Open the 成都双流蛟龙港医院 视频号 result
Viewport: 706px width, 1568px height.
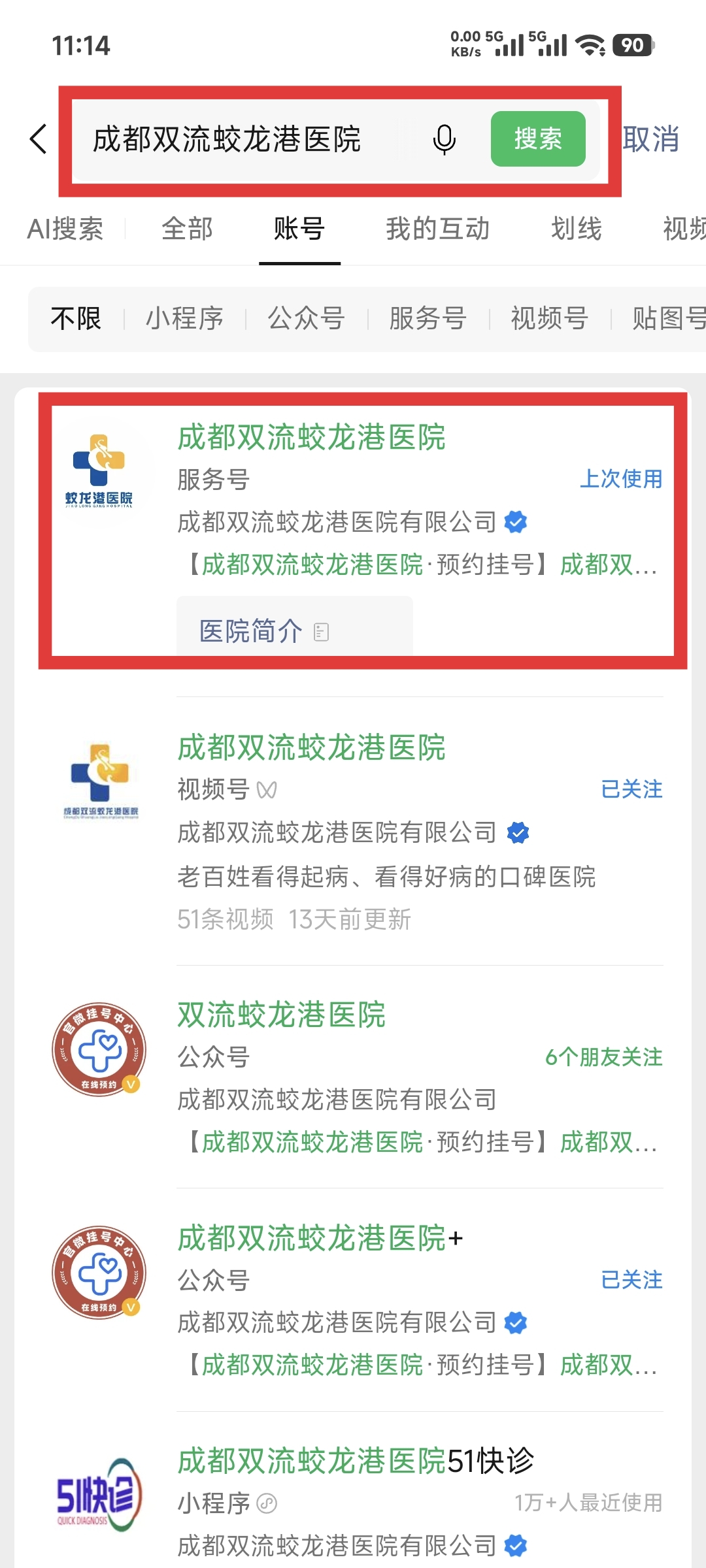pyautogui.click(x=311, y=748)
